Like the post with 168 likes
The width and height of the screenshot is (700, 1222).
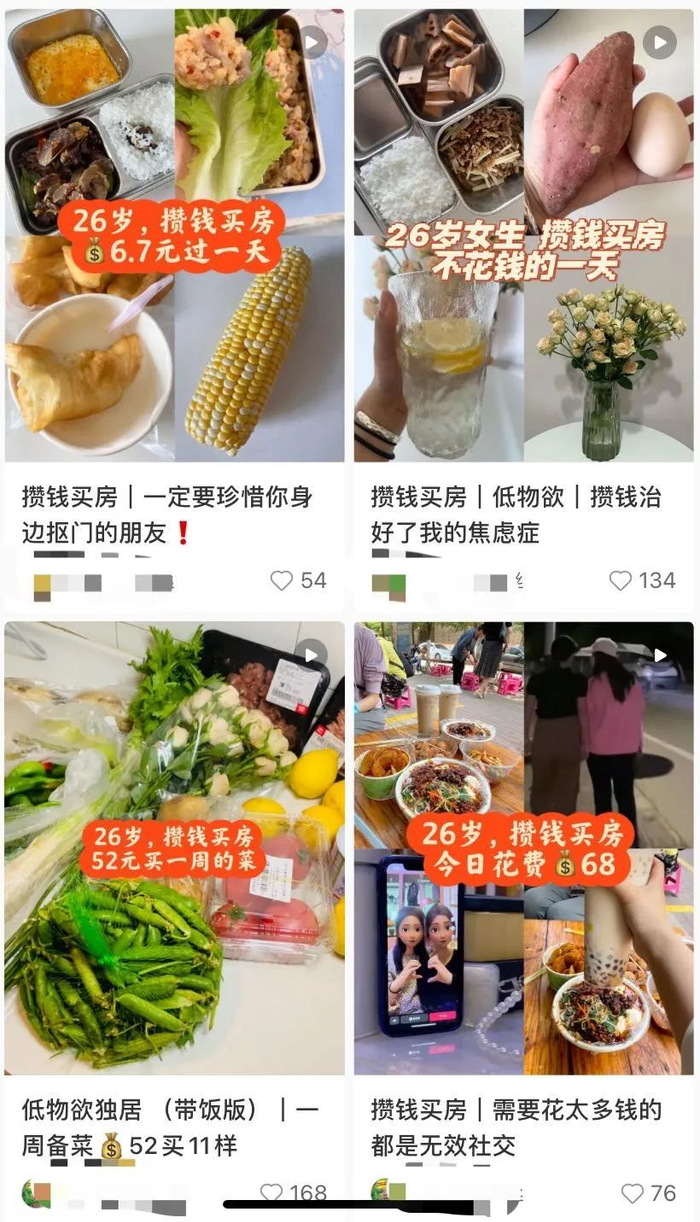[271, 1193]
